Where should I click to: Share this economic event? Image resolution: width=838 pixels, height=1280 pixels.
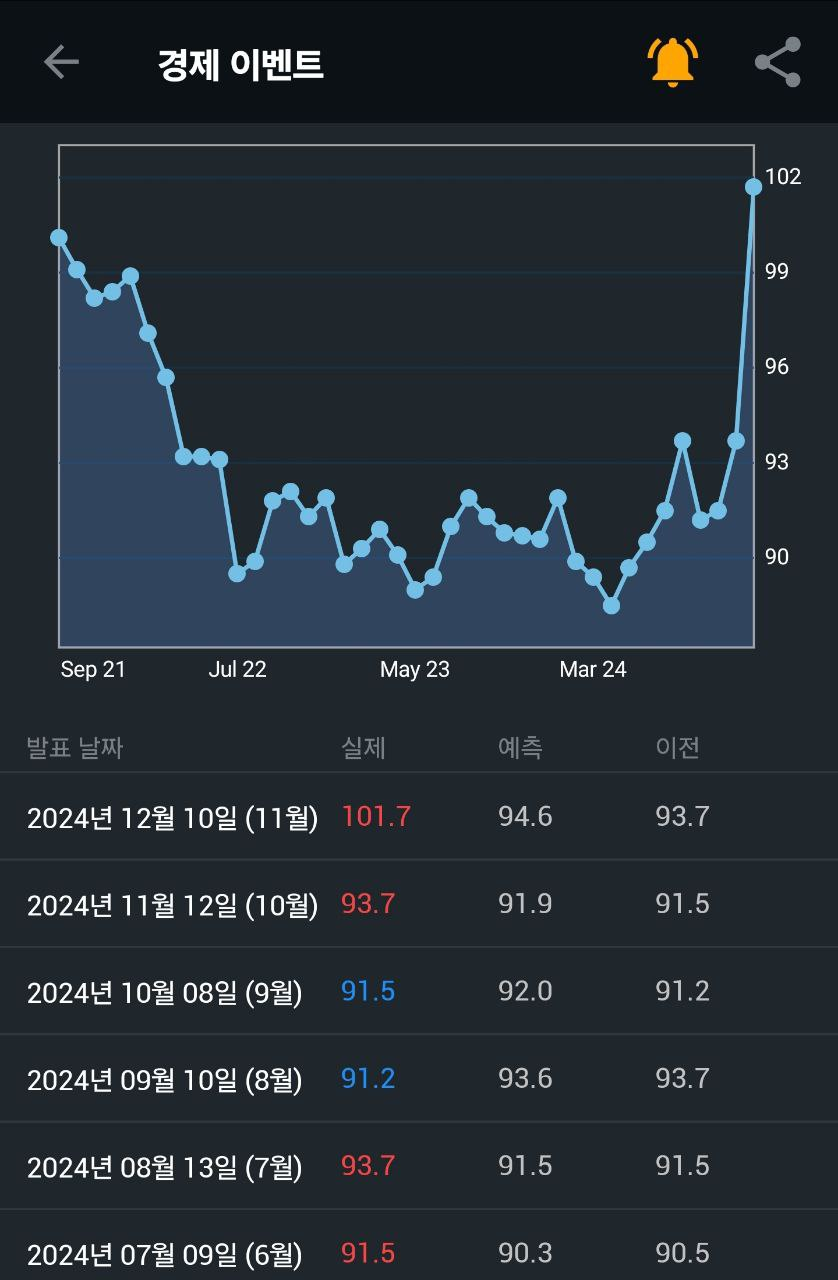778,62
